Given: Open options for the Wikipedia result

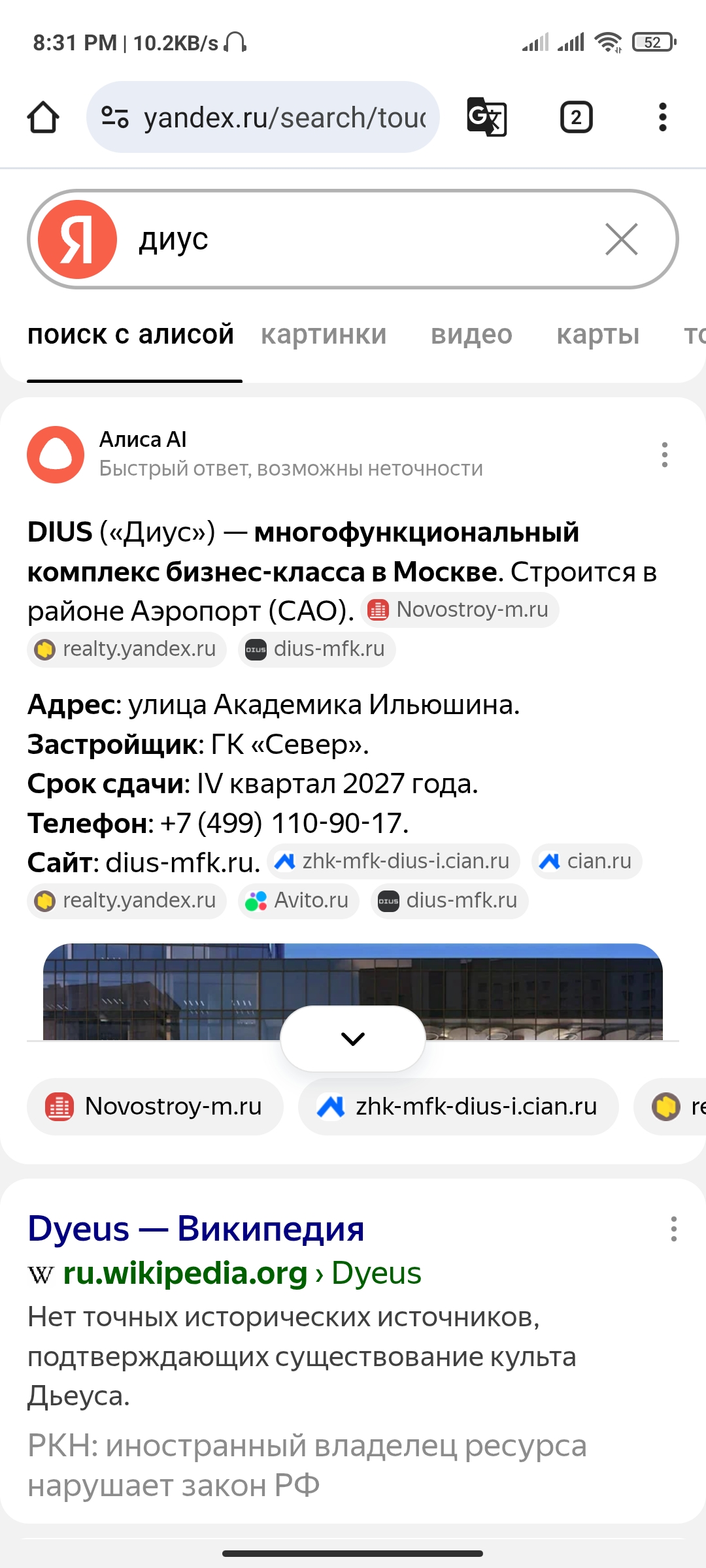Looking at the screenshot, I should 673,1229.
